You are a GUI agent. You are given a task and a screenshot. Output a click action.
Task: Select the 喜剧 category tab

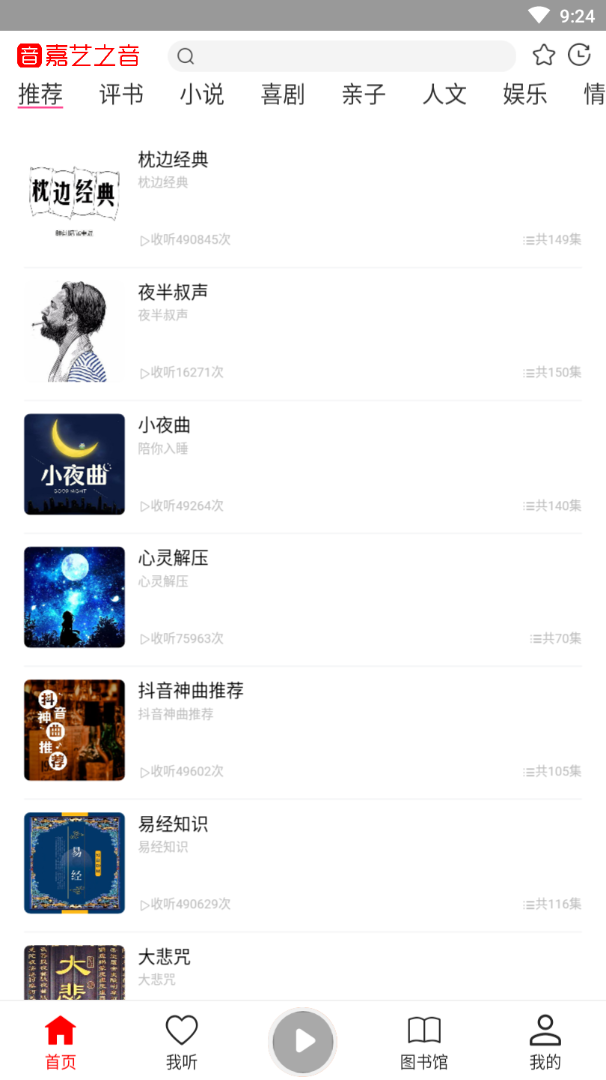click(283, 95)
